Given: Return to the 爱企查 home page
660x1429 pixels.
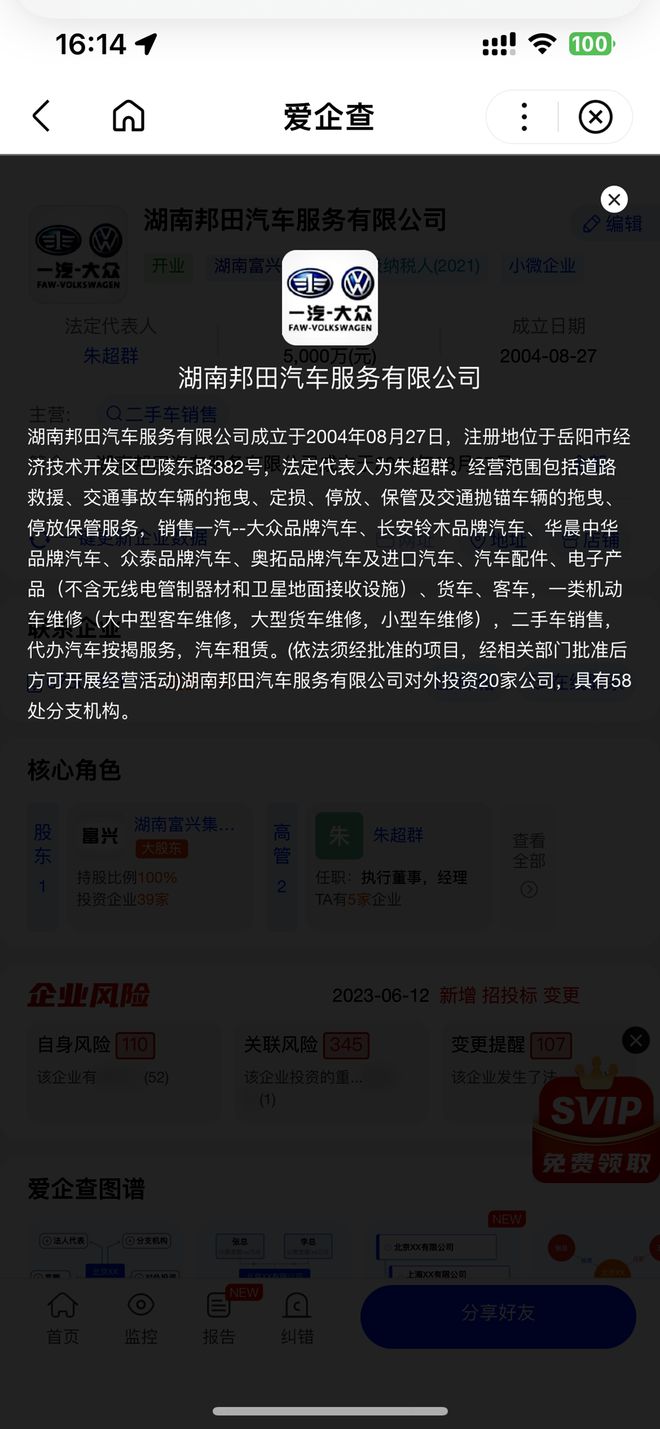Looking at the screenshot, I should (x=128, y=117).
